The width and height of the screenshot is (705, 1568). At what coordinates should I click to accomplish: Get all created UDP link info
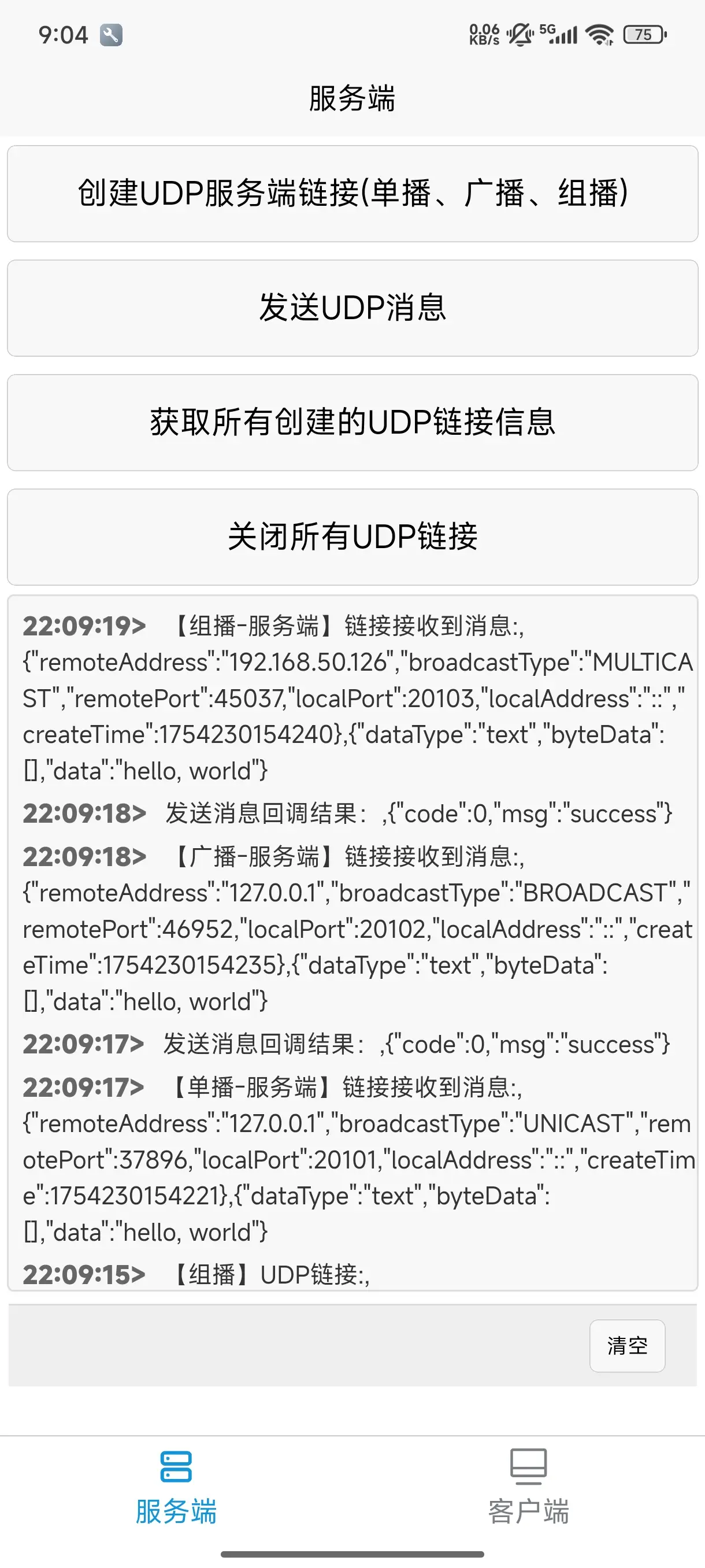352,423
